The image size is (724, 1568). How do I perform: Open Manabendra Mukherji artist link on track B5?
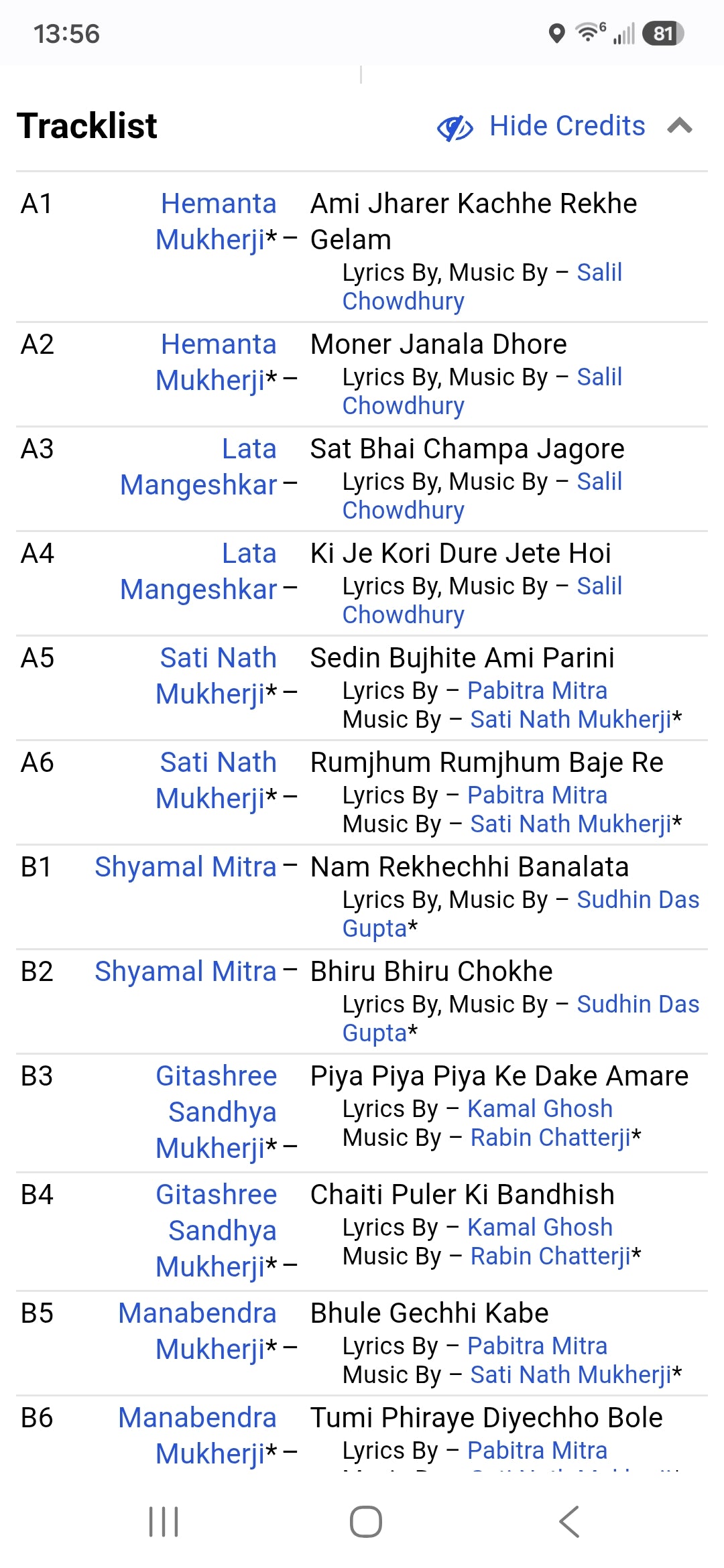point(198,1331)
